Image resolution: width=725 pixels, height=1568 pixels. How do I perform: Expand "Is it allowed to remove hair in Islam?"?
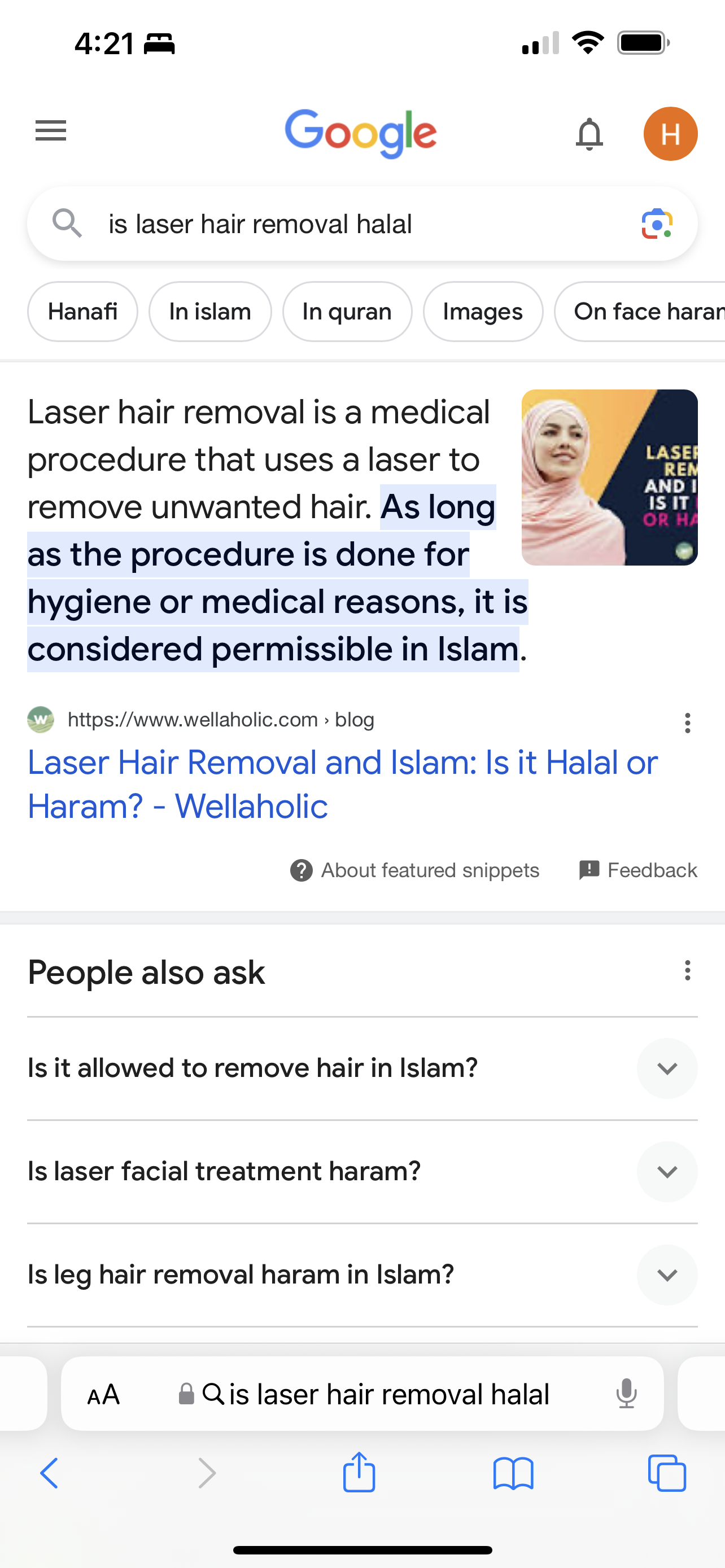[x=362, y=1068]
